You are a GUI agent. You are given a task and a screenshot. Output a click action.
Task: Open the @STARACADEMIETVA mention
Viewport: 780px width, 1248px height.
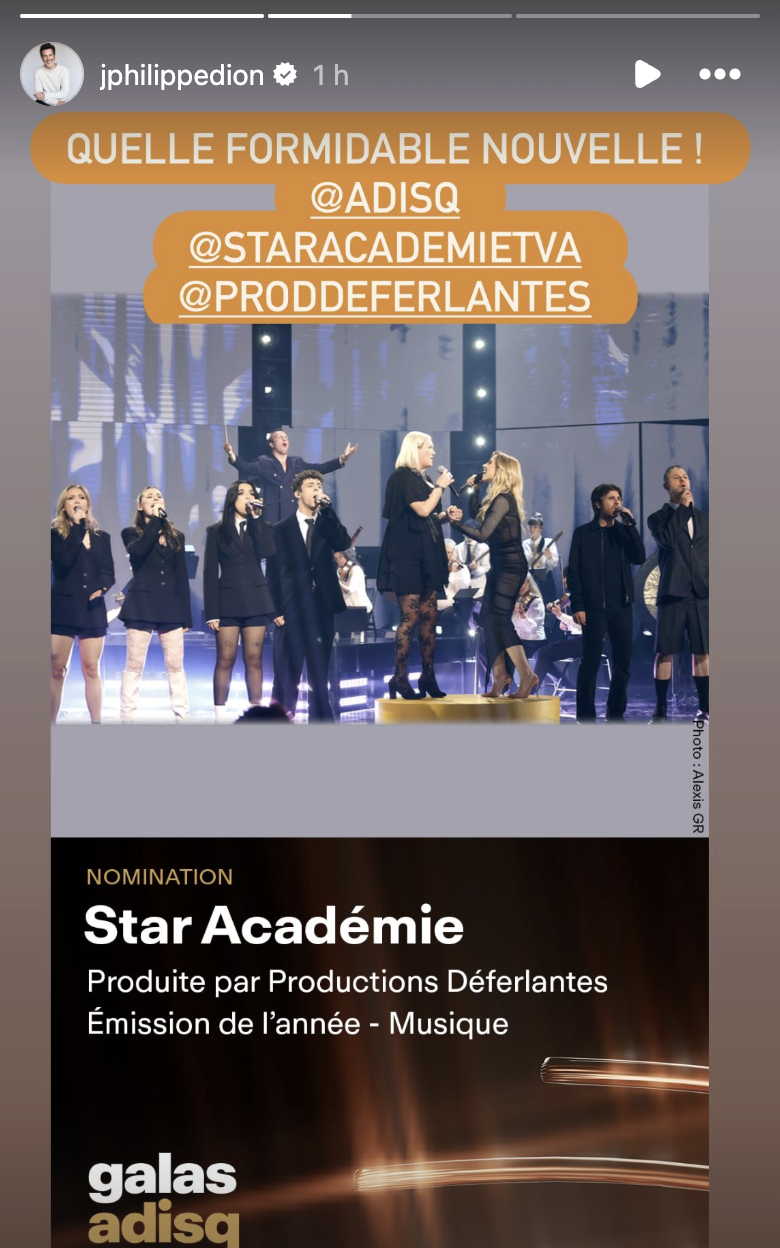pyautogui.click(x=385, y=249)
